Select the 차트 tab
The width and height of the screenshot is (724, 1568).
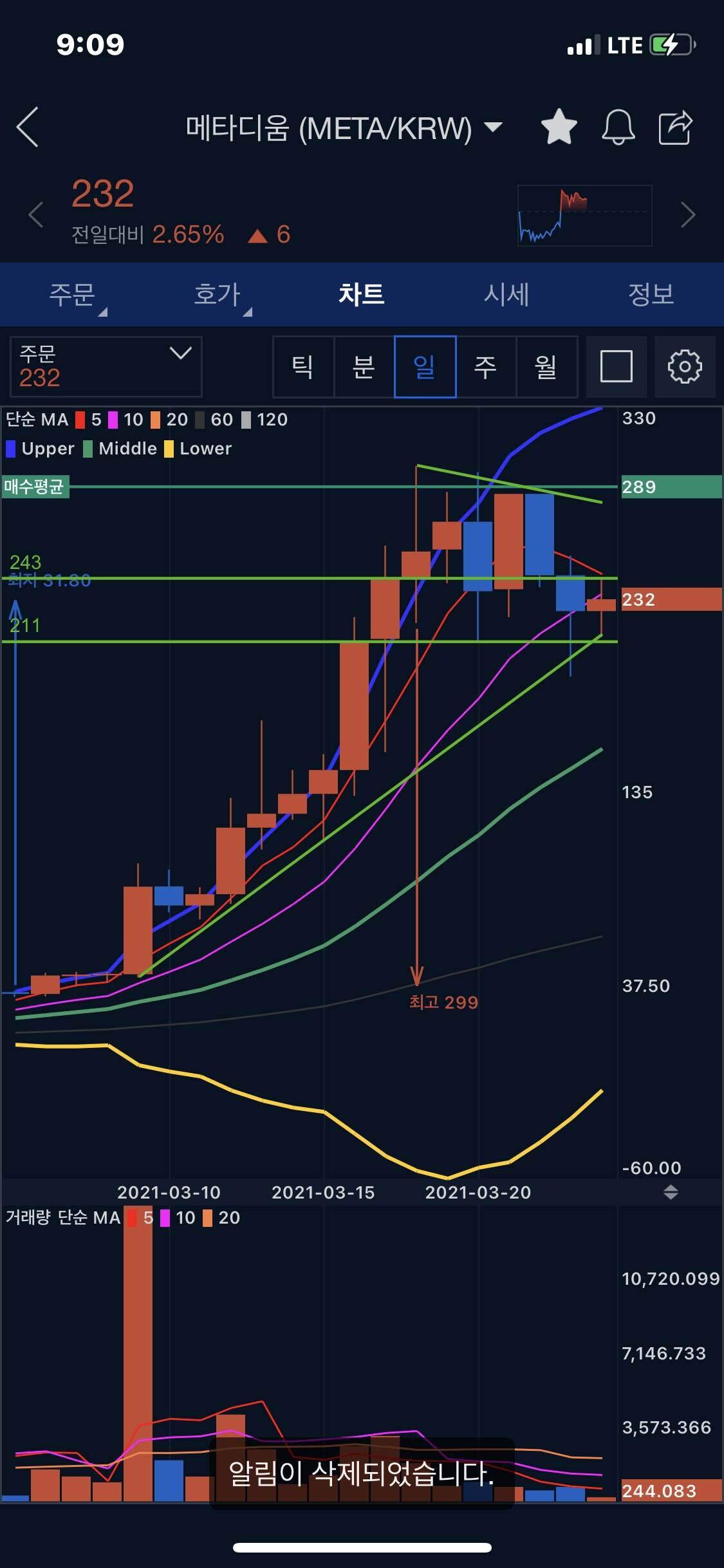click(362, 295)
